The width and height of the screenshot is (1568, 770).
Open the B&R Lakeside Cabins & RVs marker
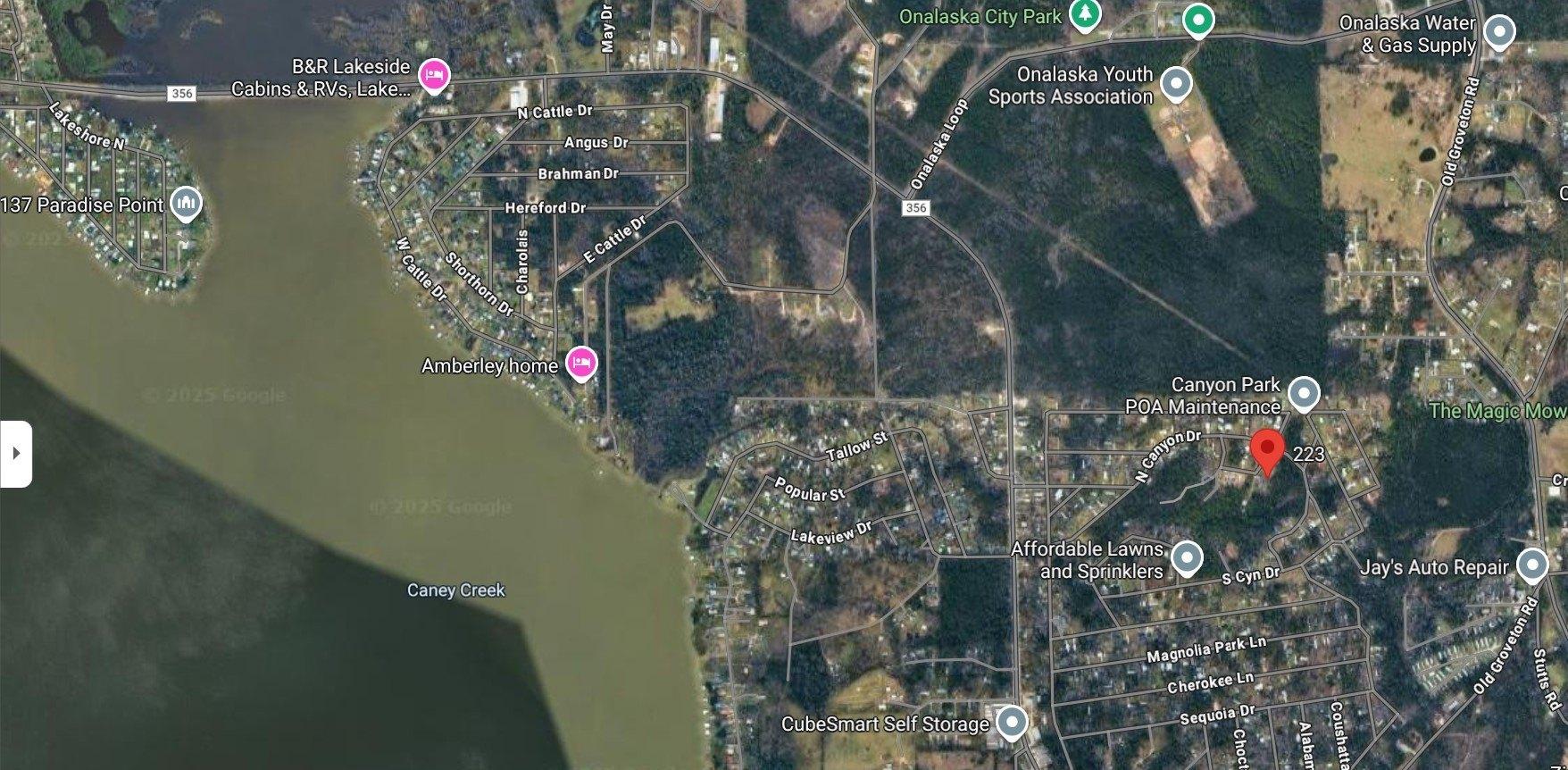434,76
